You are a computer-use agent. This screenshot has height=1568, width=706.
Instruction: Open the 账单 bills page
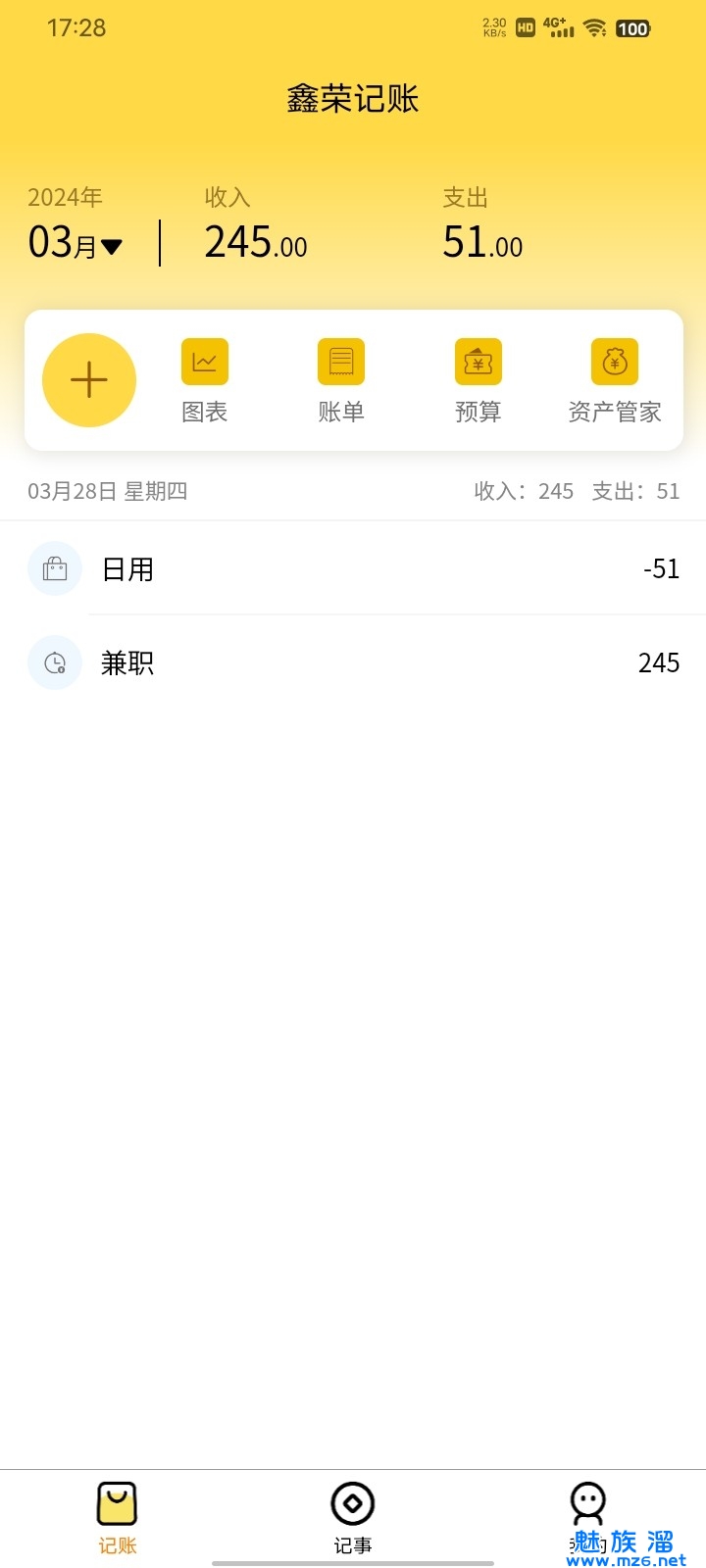coord(341,380)
